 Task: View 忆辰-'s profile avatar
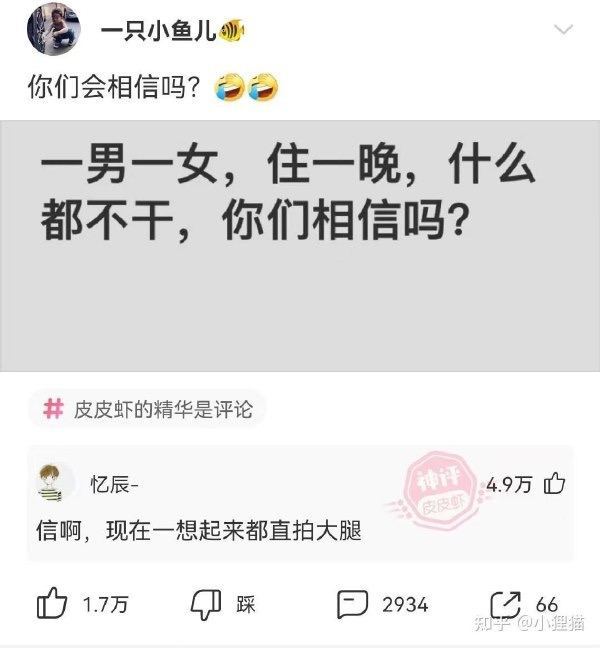(56, 485)
